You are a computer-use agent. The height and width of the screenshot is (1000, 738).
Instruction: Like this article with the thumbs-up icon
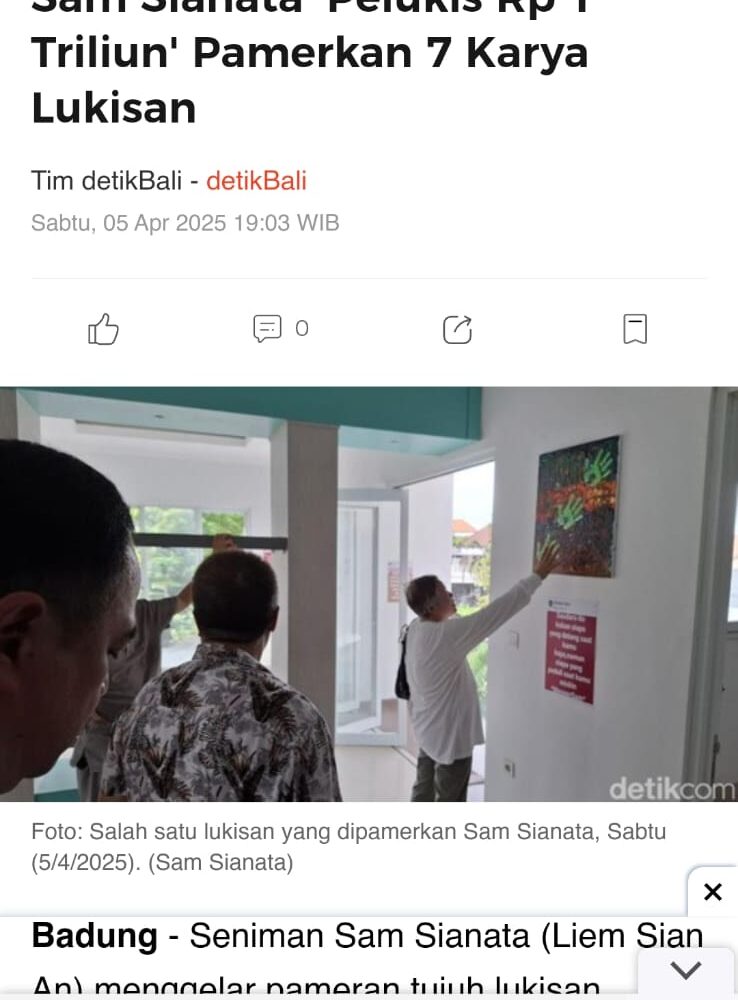(x=103, y=329)
